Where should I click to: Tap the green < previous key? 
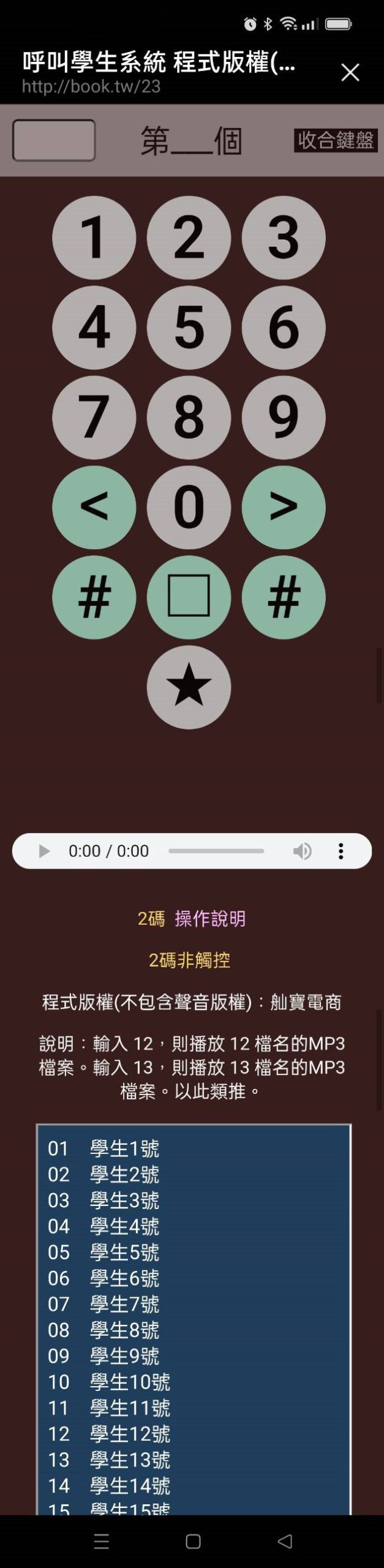pos(94,507)
